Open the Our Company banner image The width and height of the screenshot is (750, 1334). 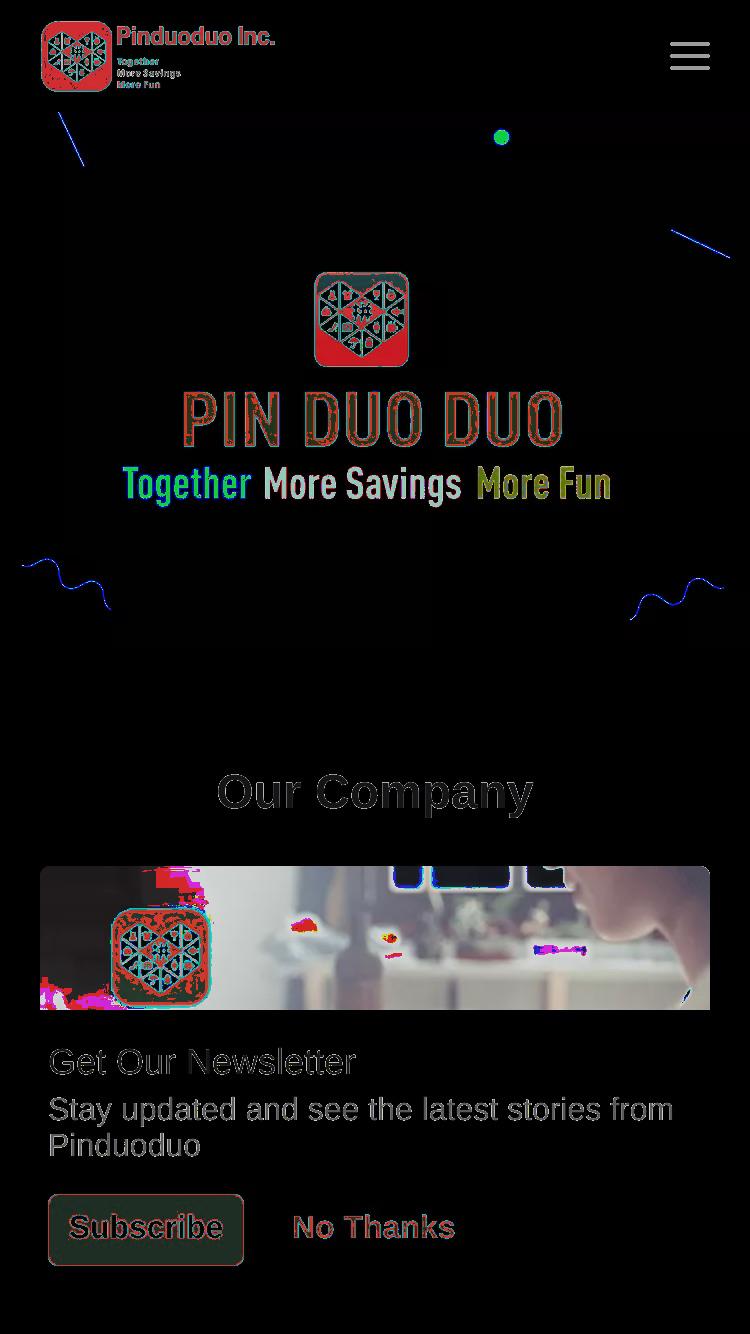tap(375, 938)
